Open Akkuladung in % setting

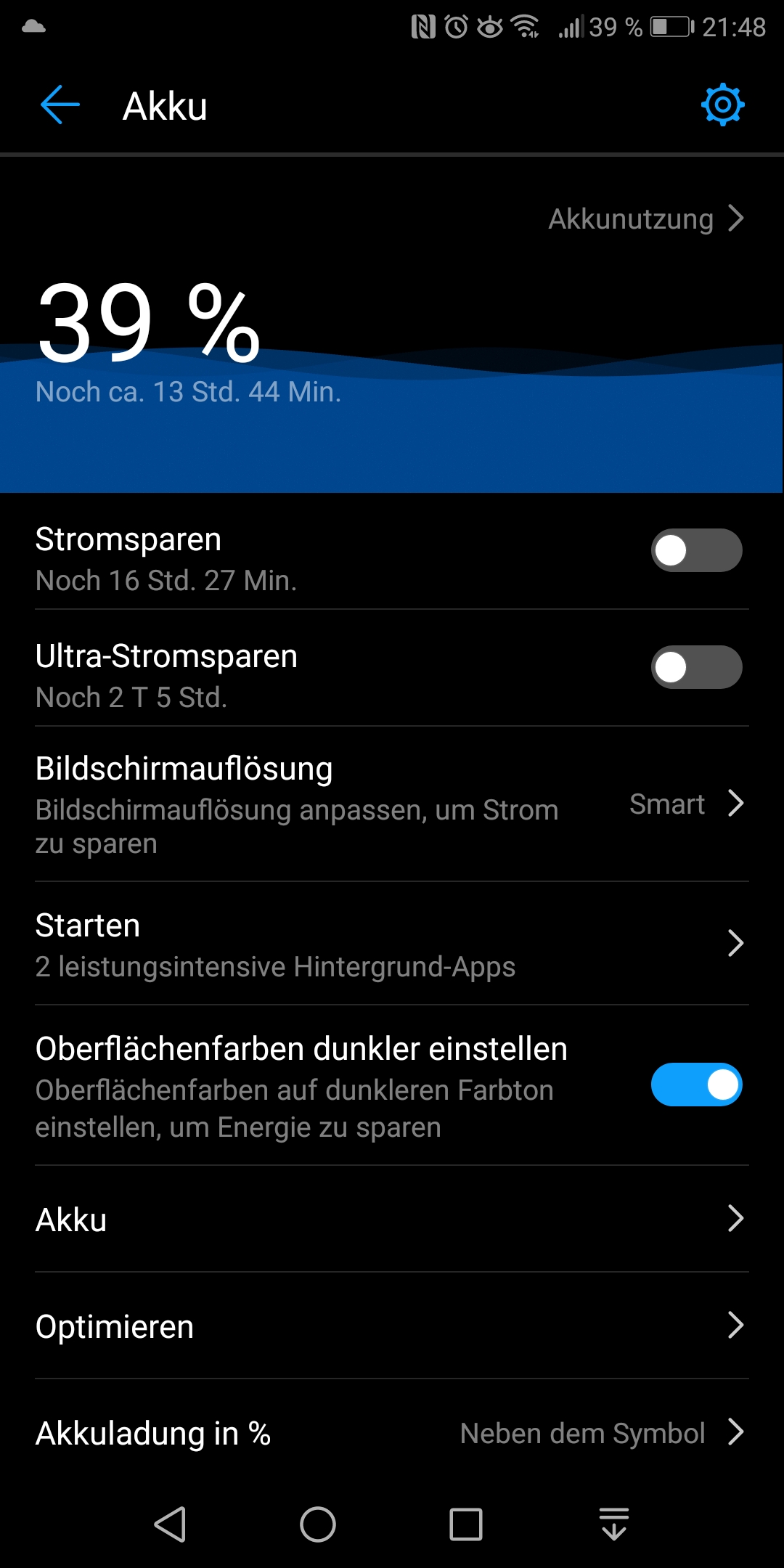(392, 1433)
